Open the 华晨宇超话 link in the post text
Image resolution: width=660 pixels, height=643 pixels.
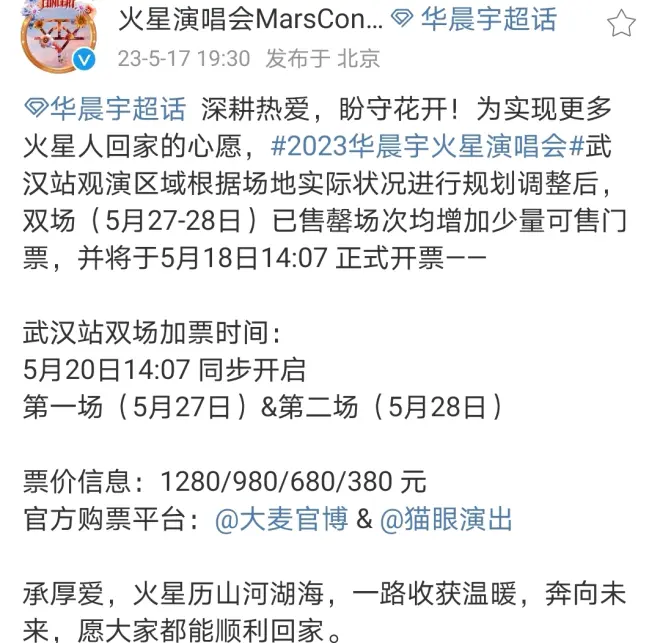(104, 110)
